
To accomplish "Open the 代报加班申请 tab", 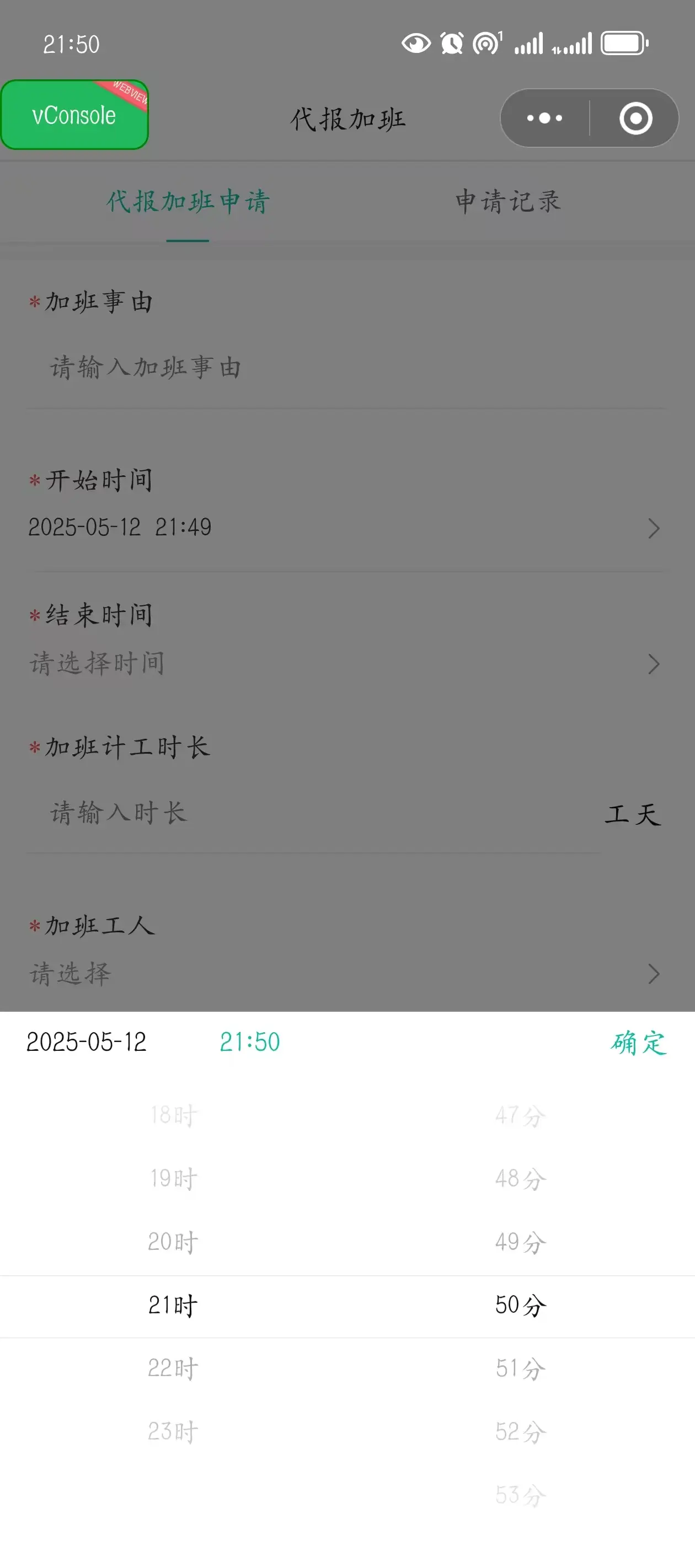I will tap(188, 201).
